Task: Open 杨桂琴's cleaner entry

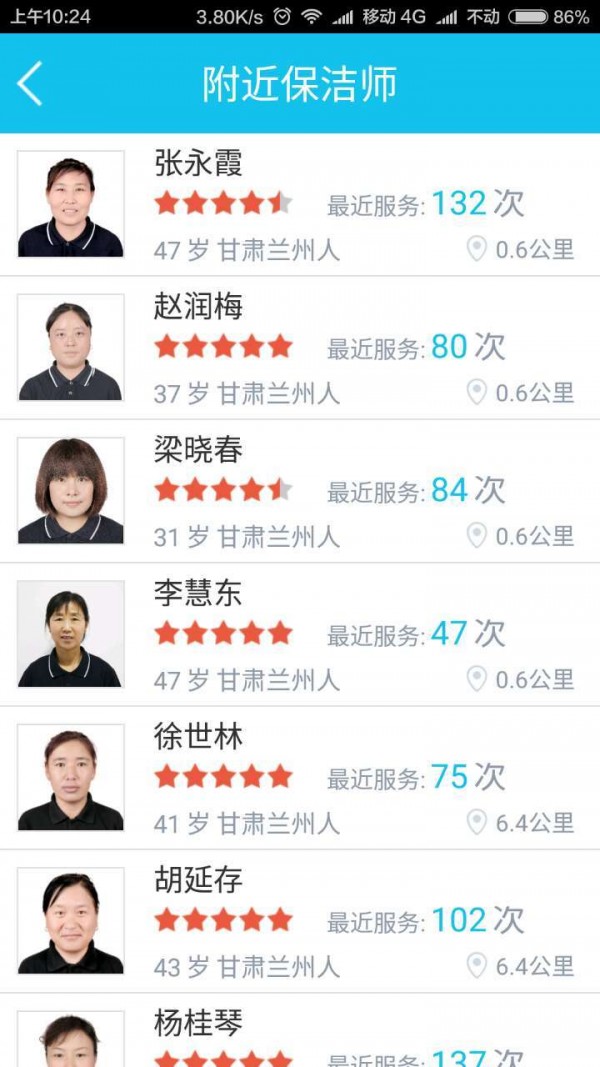Action: [x=300, y=1035]
